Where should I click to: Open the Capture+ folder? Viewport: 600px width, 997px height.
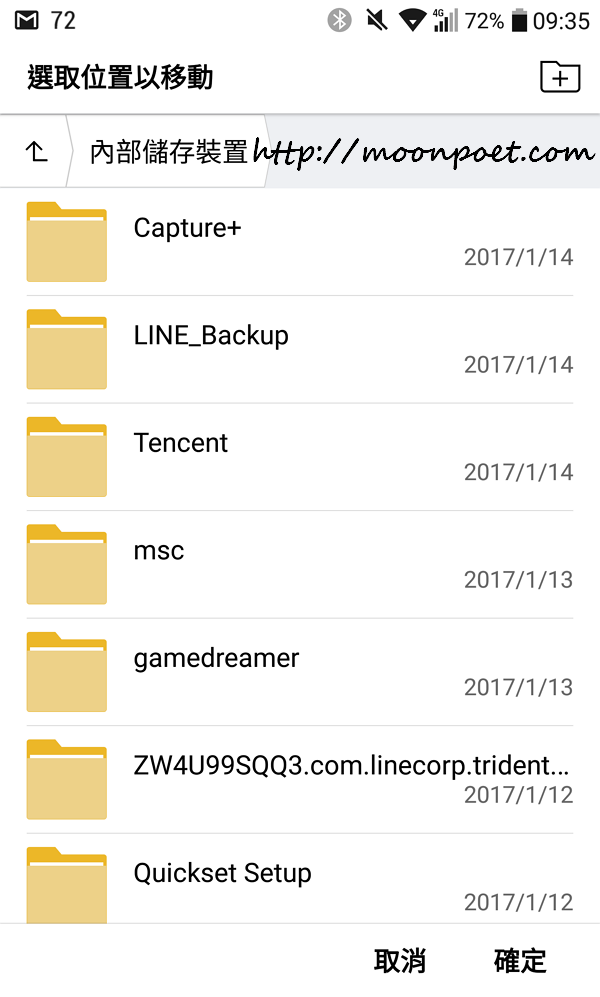tap(300, 242)
